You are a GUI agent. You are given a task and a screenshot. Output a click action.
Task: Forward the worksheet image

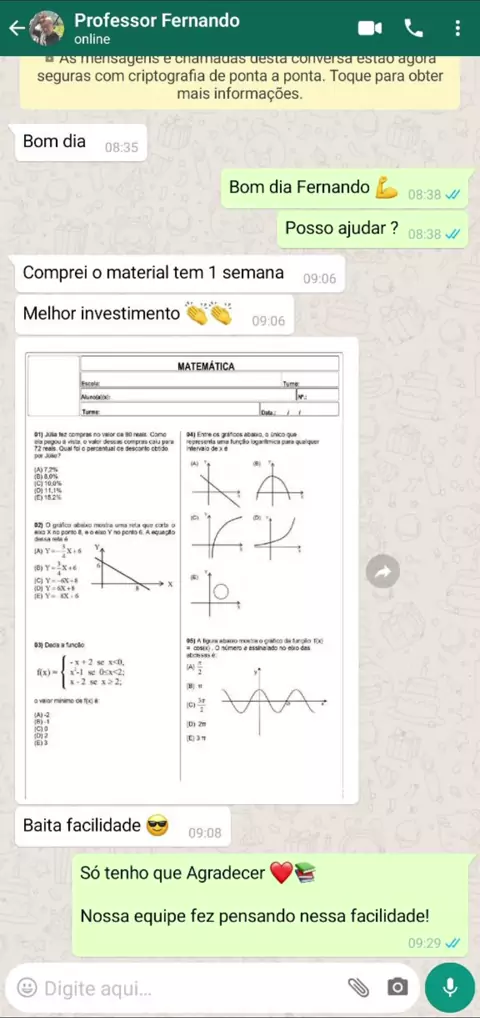tap(383, 571)
